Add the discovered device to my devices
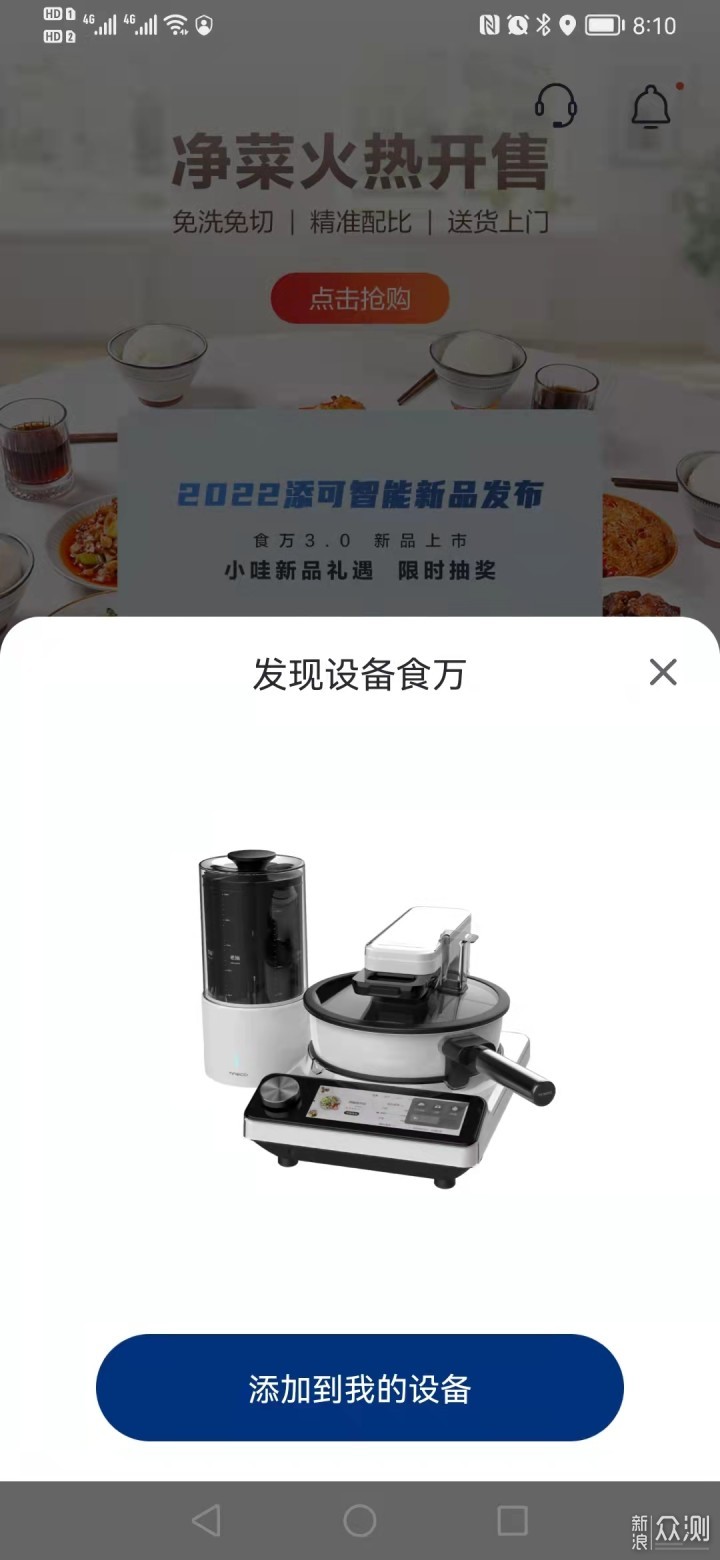The height and width of the screenshot is (1560, 720). point(360,1388)
